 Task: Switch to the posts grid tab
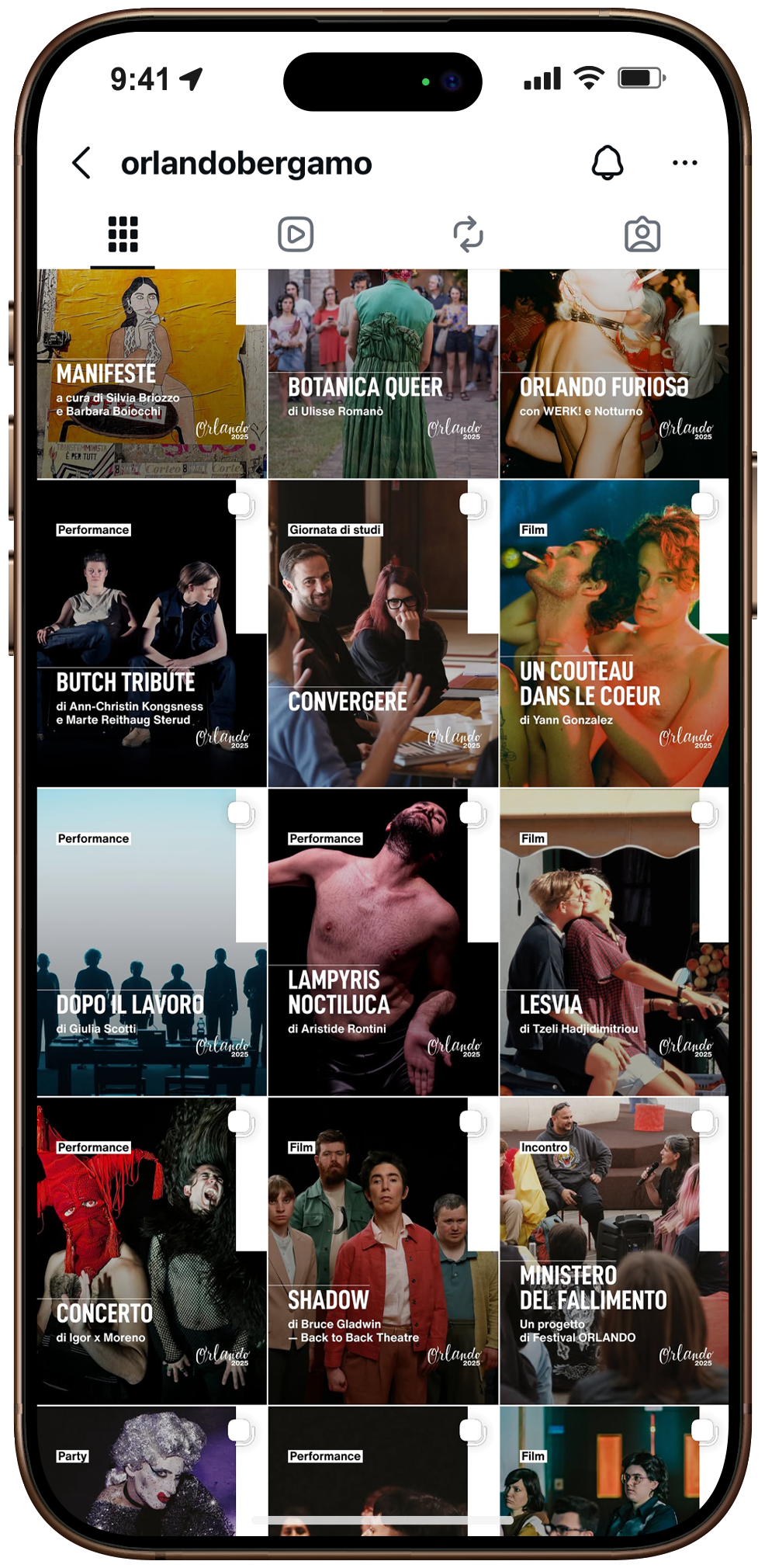[x=123, y=234]
